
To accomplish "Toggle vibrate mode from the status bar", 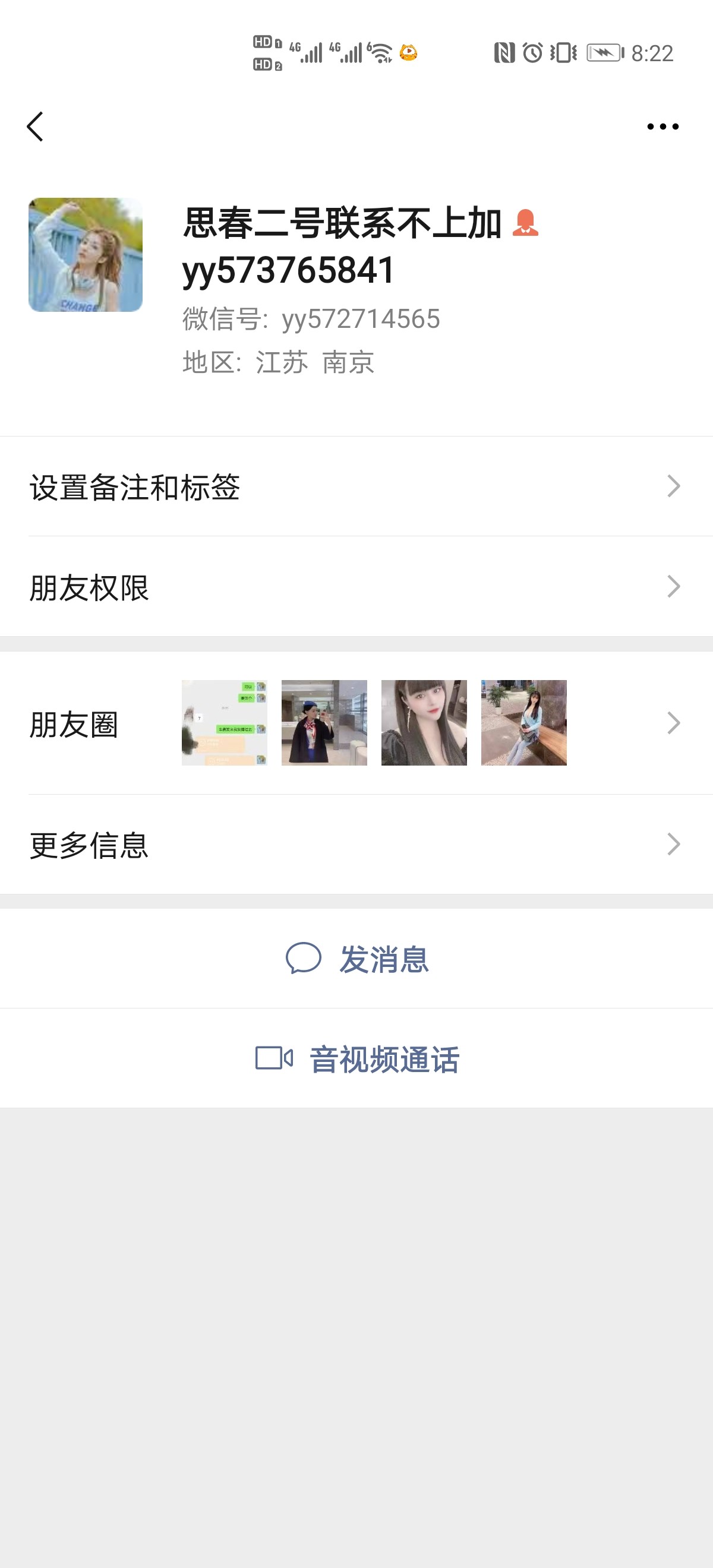I will [563, 52].
